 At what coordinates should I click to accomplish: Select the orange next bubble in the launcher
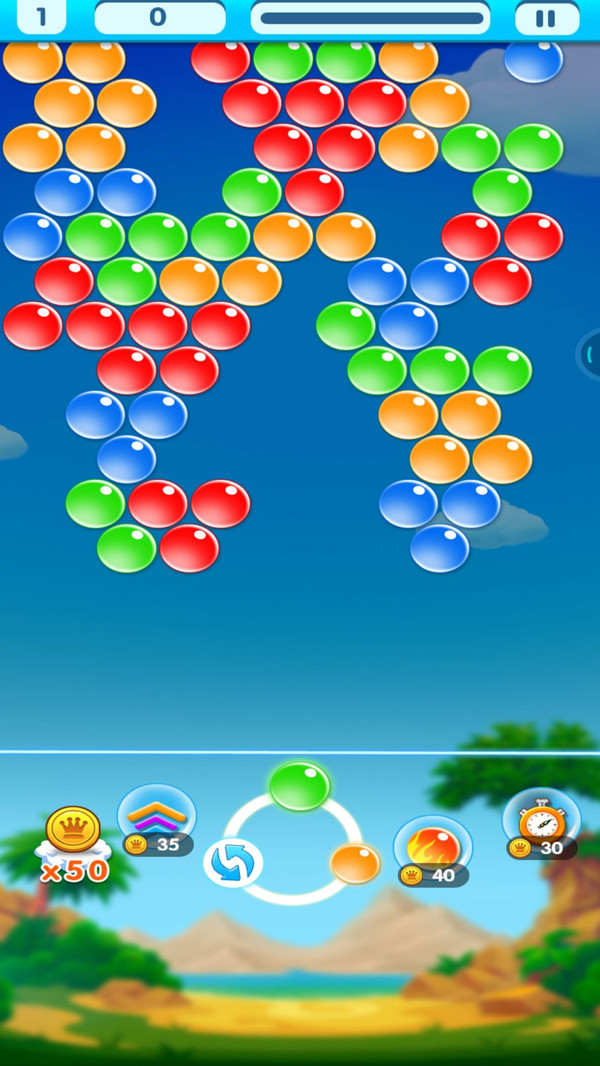355,863
